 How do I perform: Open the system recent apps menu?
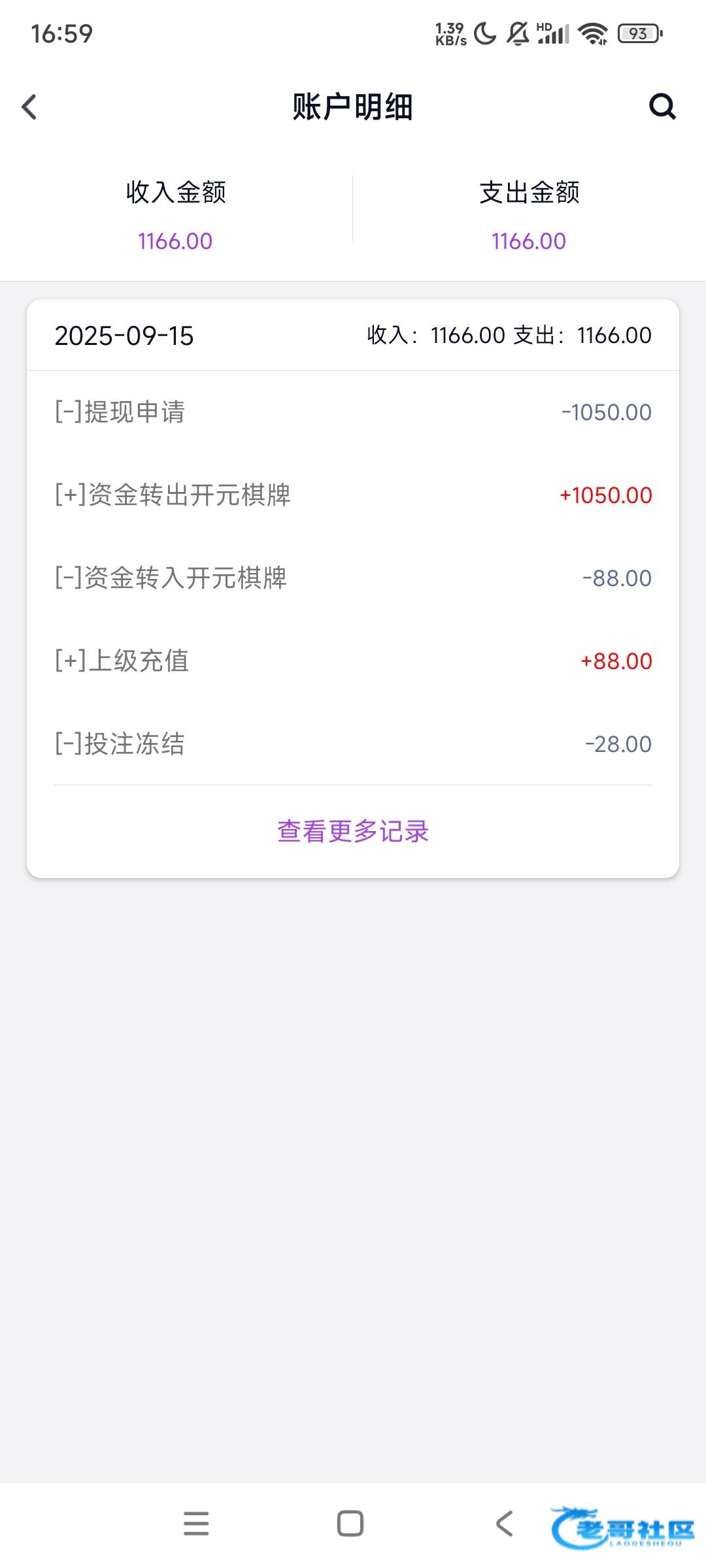coord(196,1524)
